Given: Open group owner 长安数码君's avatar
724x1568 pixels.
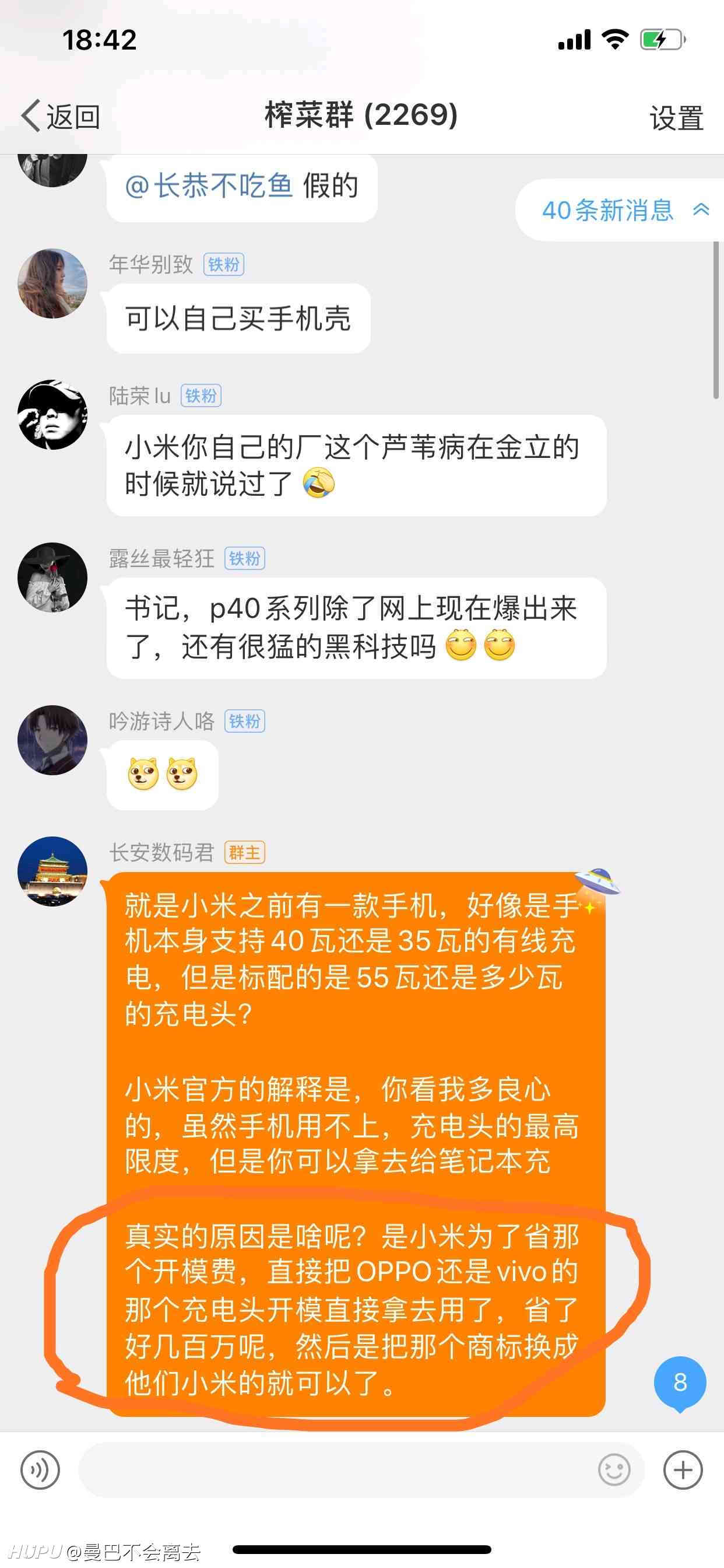Looking at the screenshot, I should pyautogui.click(x=52, y=871).
